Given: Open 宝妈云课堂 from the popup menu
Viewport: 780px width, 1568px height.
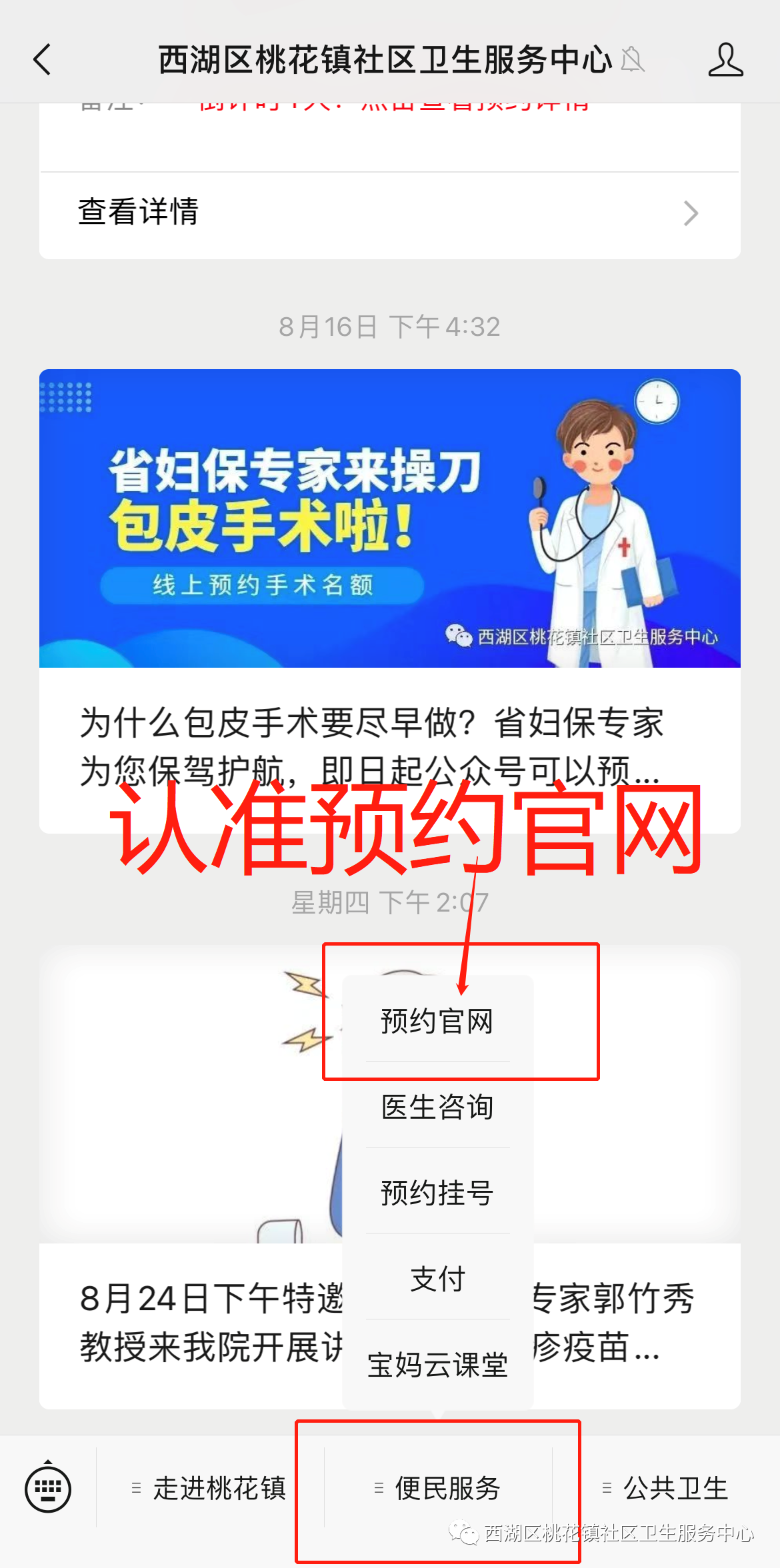Looking at the screenshot, I should [x=437, y=1365].
